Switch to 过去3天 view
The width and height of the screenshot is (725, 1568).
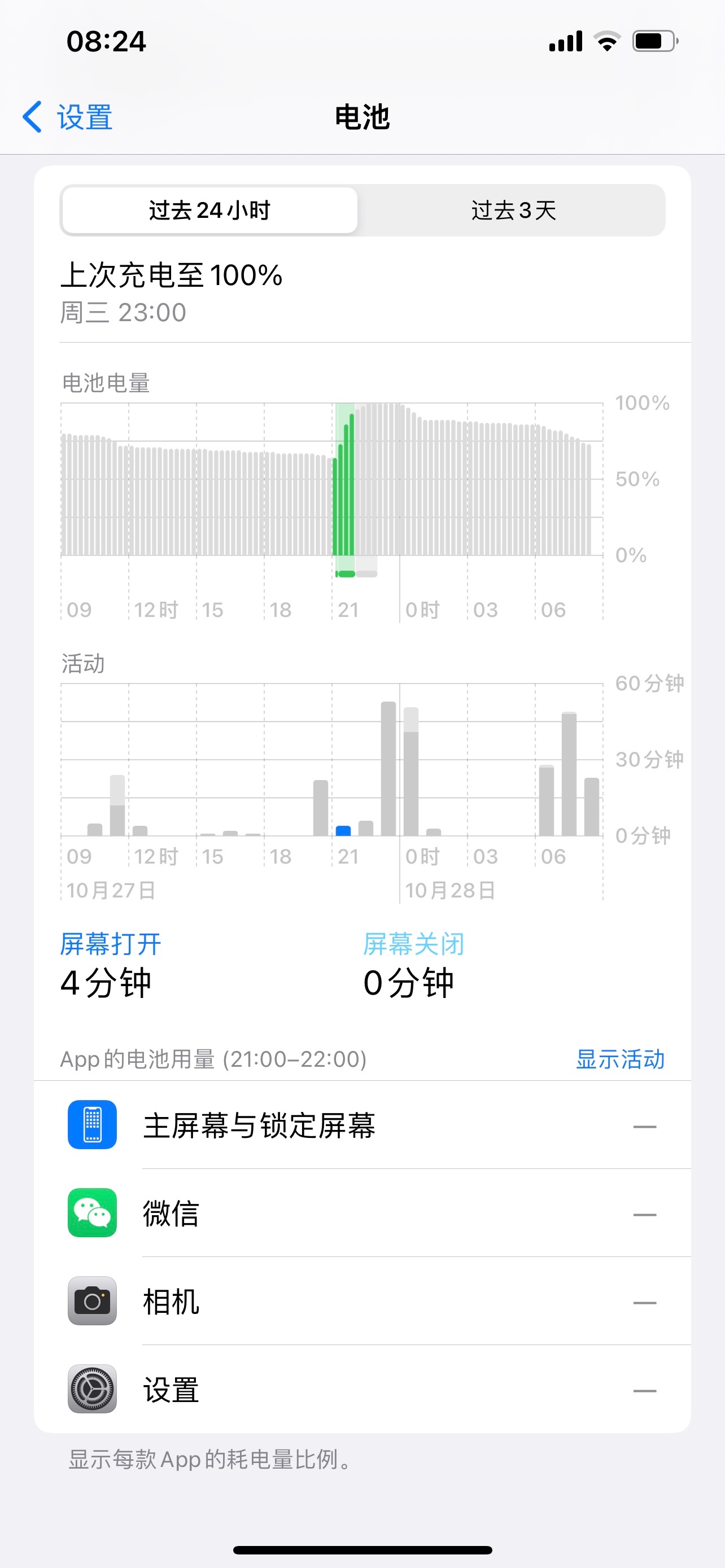pos(513,211)
